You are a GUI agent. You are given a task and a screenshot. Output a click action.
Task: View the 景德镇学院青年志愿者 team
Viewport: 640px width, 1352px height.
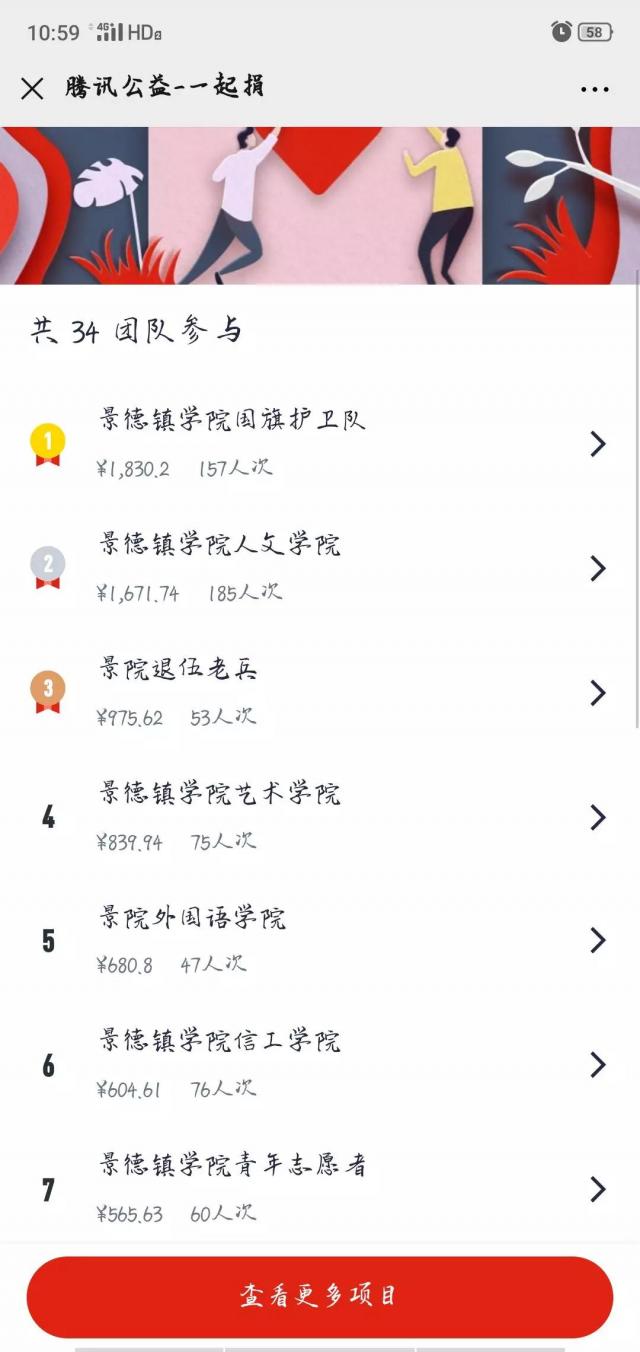[320, 1188]
